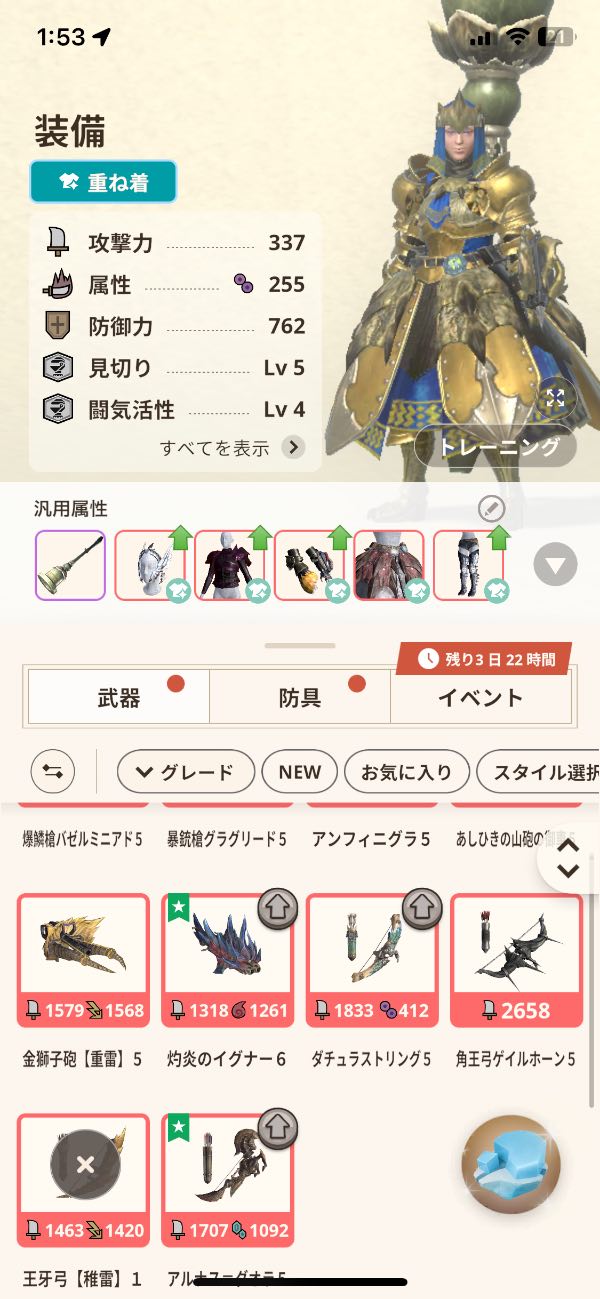The height and width of the screenshot is (1299, 600).
Task: Select the equipped weapon slot
Action: point(70,565)
